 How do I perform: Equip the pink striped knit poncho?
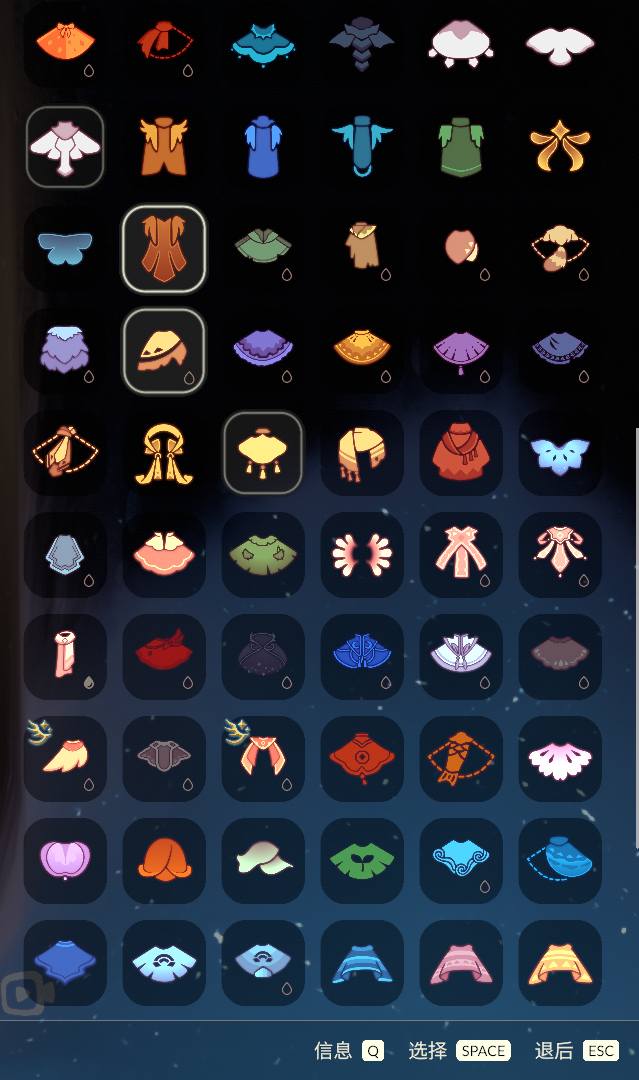(x=460, y=962)
